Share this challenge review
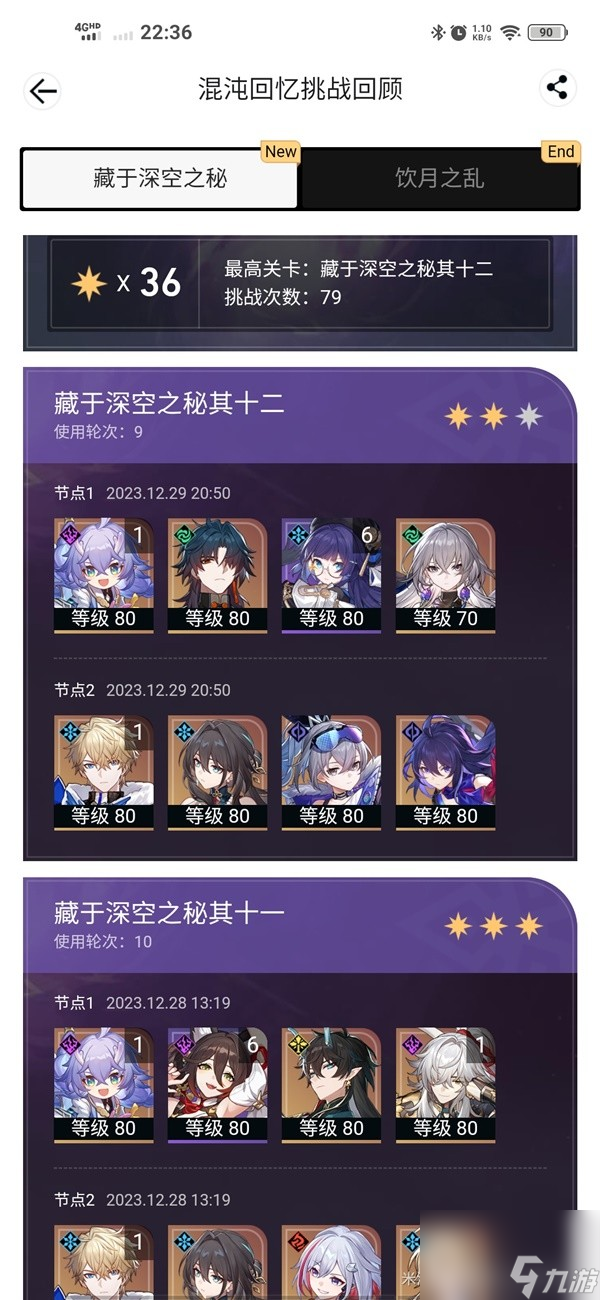Image resolution: width=600 pixels, height=1300 pixels. pos(557,89)
